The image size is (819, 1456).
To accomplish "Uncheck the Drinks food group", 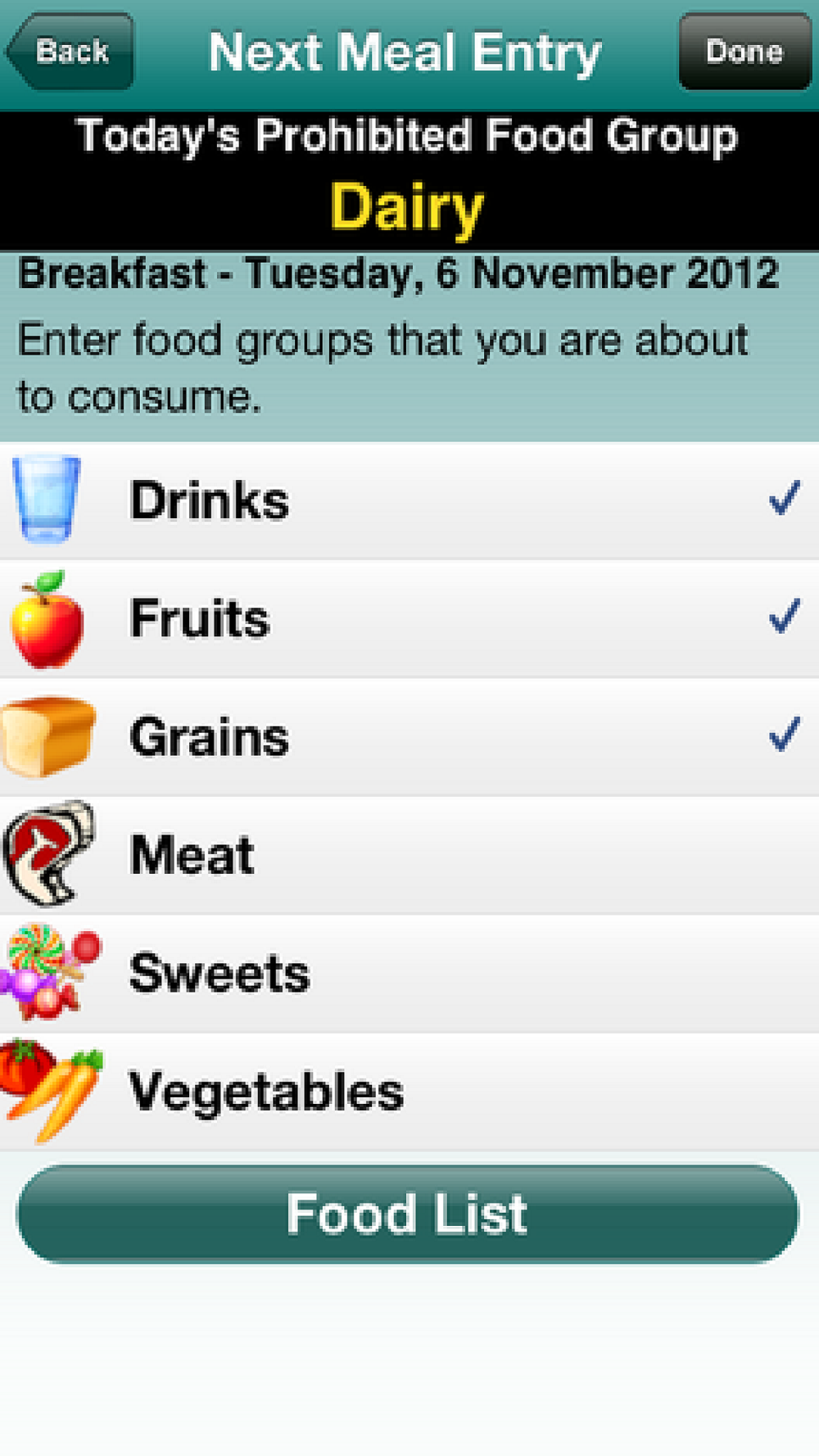I will pyautogui.click(x=409, y=500).
